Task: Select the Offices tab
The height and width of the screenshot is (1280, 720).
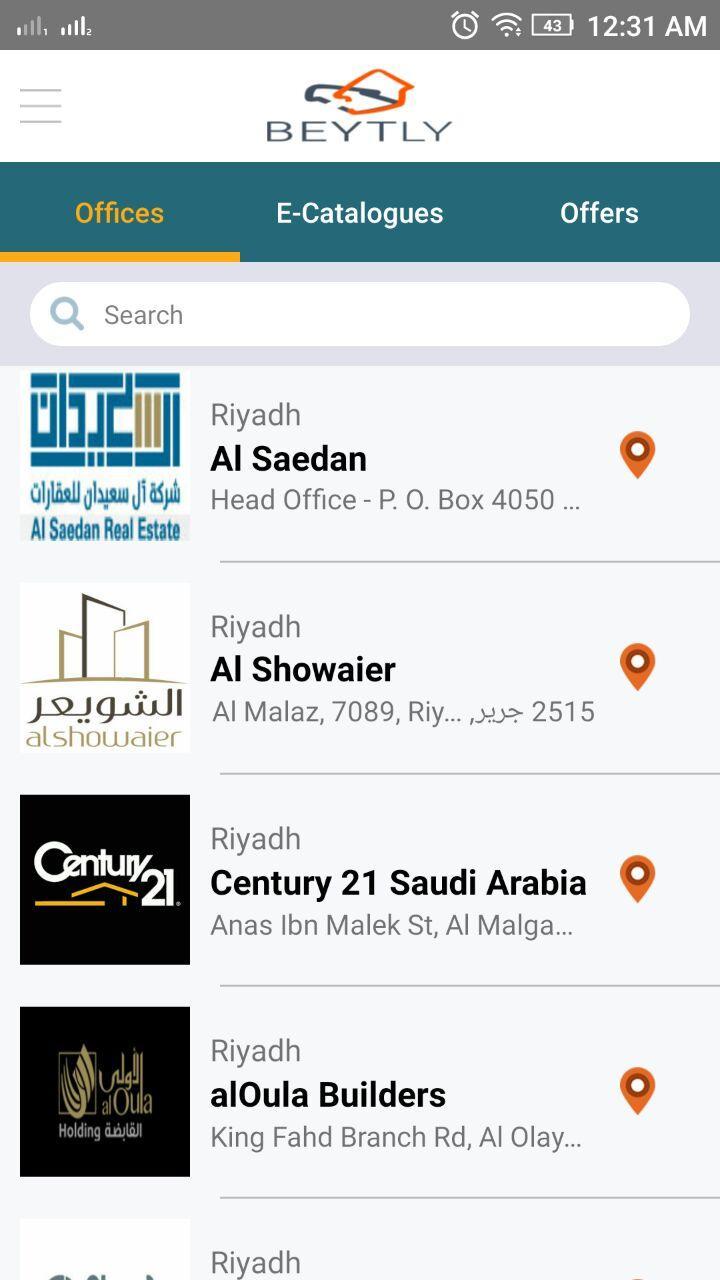Action: pos(119,213)
